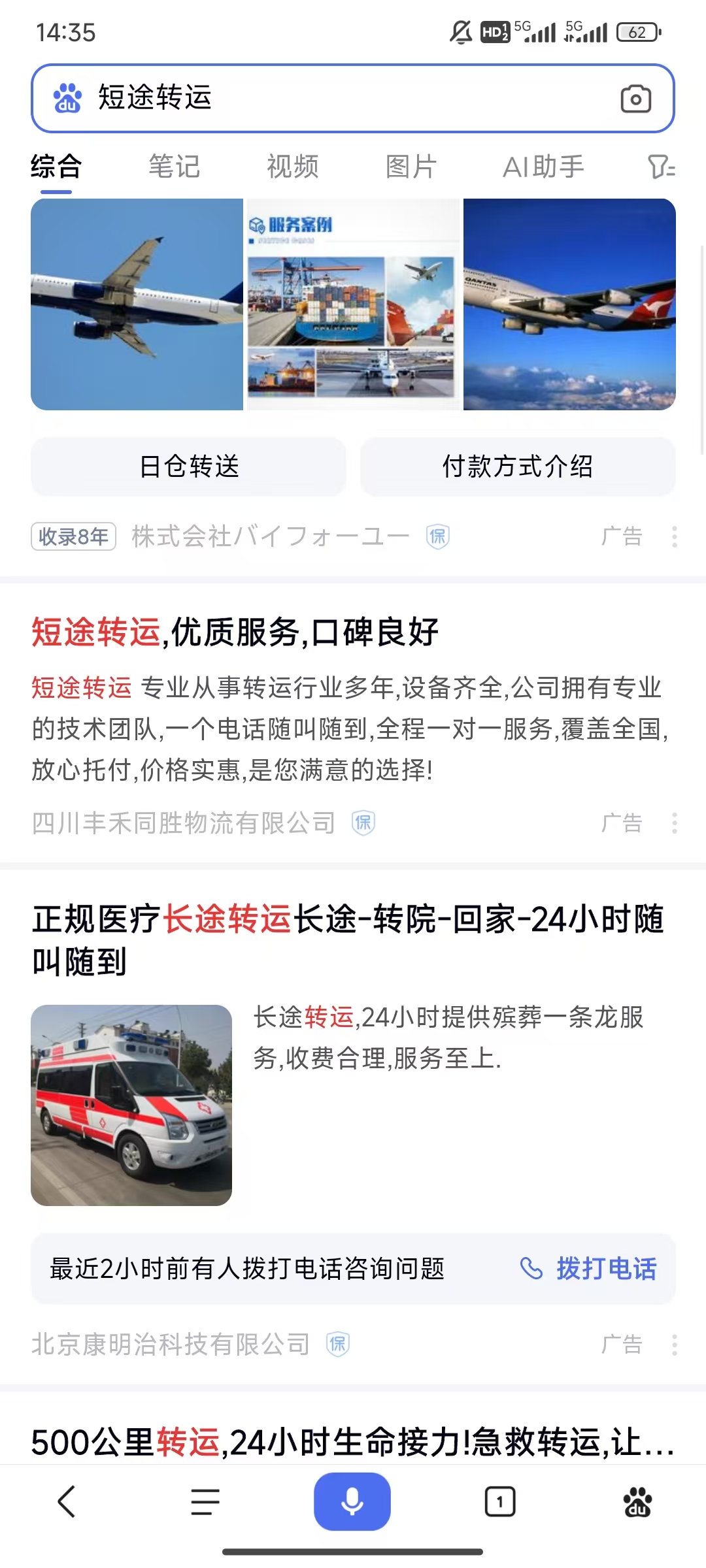The image size is (706, 1568).
Task: Open the search filter icon
Action: point(661,167)
